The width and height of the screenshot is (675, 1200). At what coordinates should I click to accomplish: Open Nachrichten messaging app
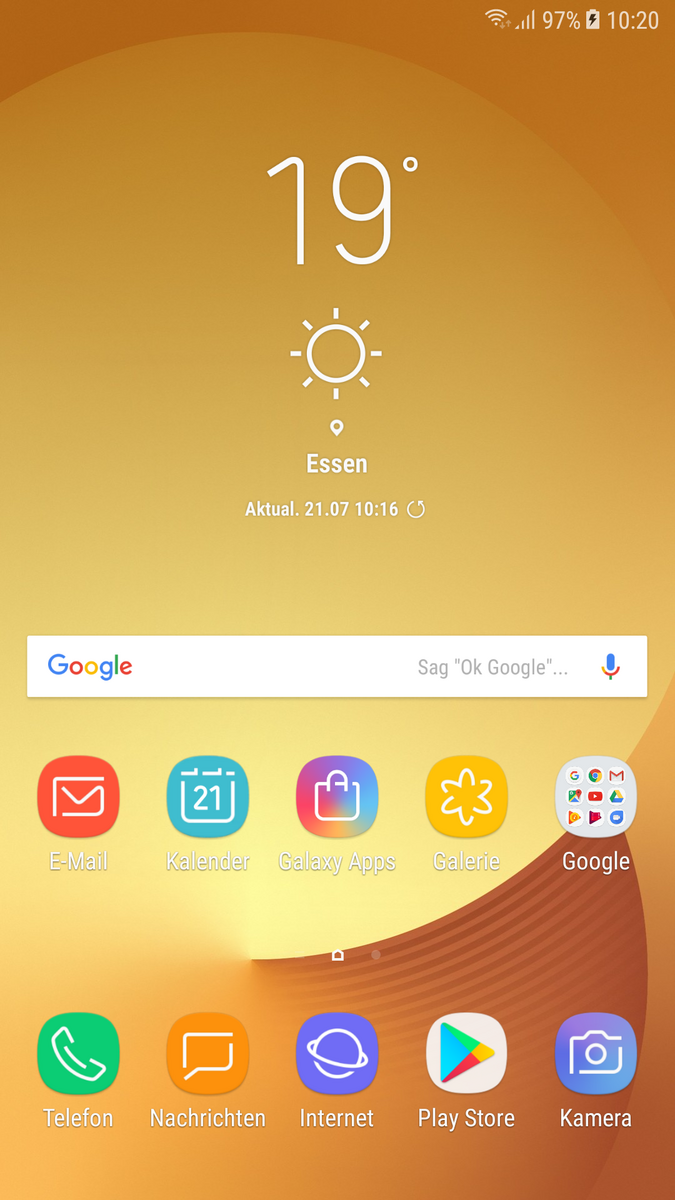coord(207,1054)
